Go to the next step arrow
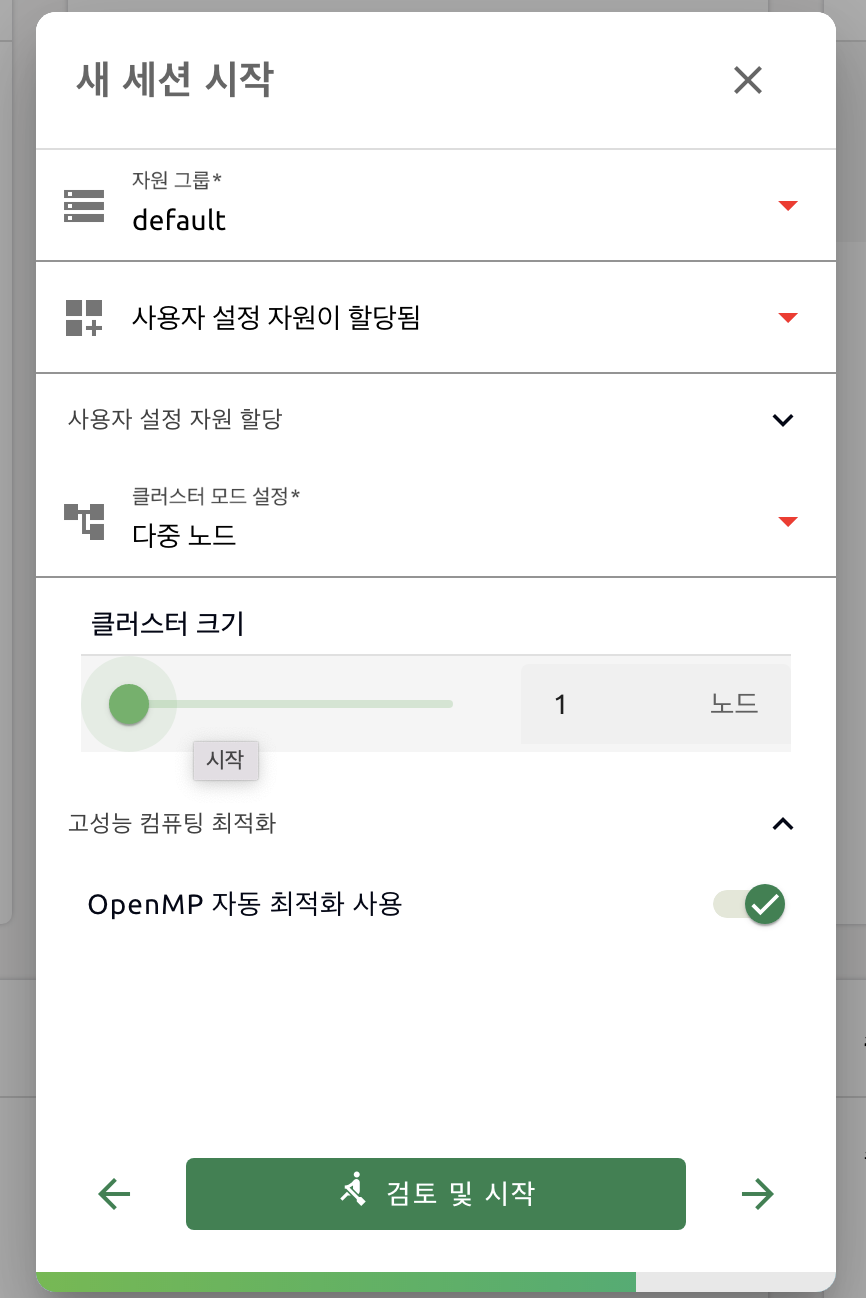 [757, 1193]
